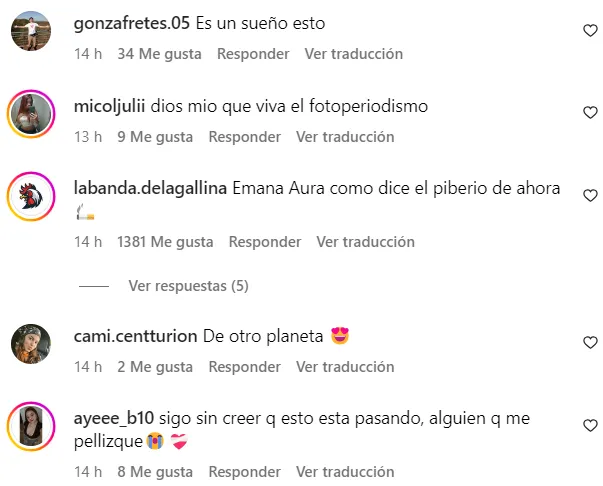Open gonzafretes.05's profile picture
The width and height of the screenshot is (603, 486).
point(31,29)
